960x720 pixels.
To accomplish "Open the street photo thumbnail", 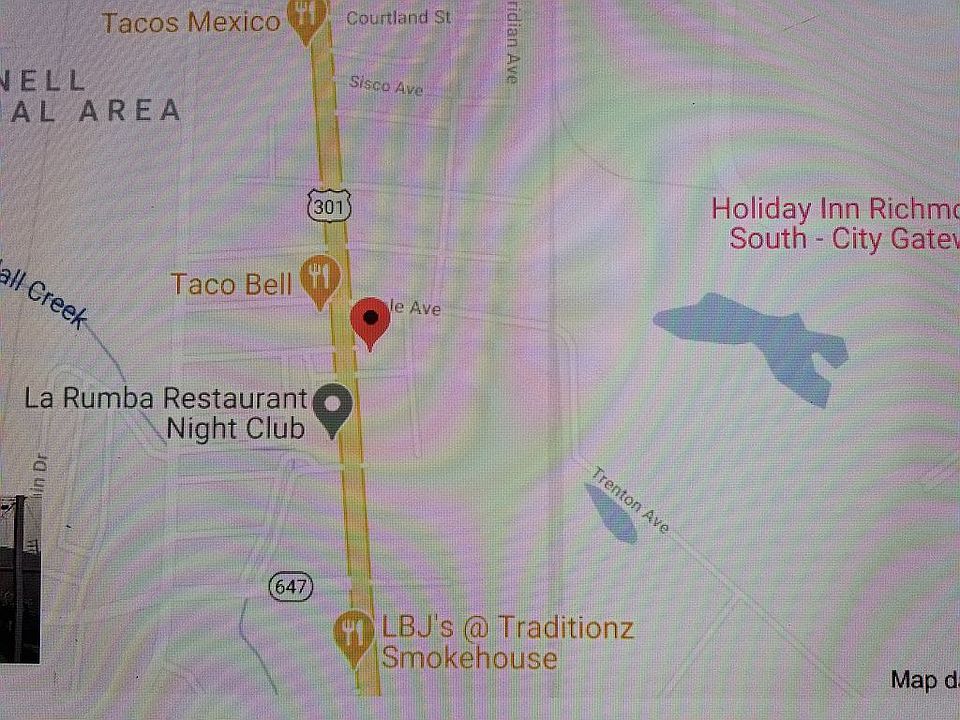I will click(20, 578).
